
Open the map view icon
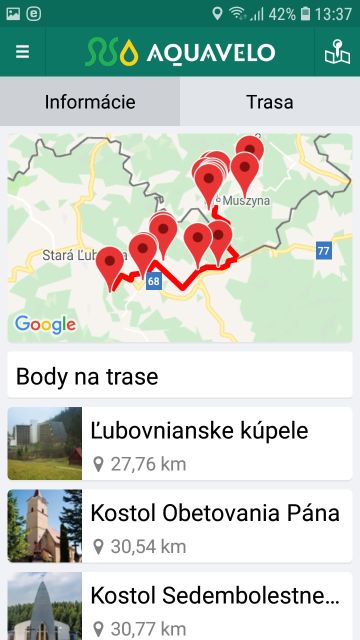tap(337, 52)
